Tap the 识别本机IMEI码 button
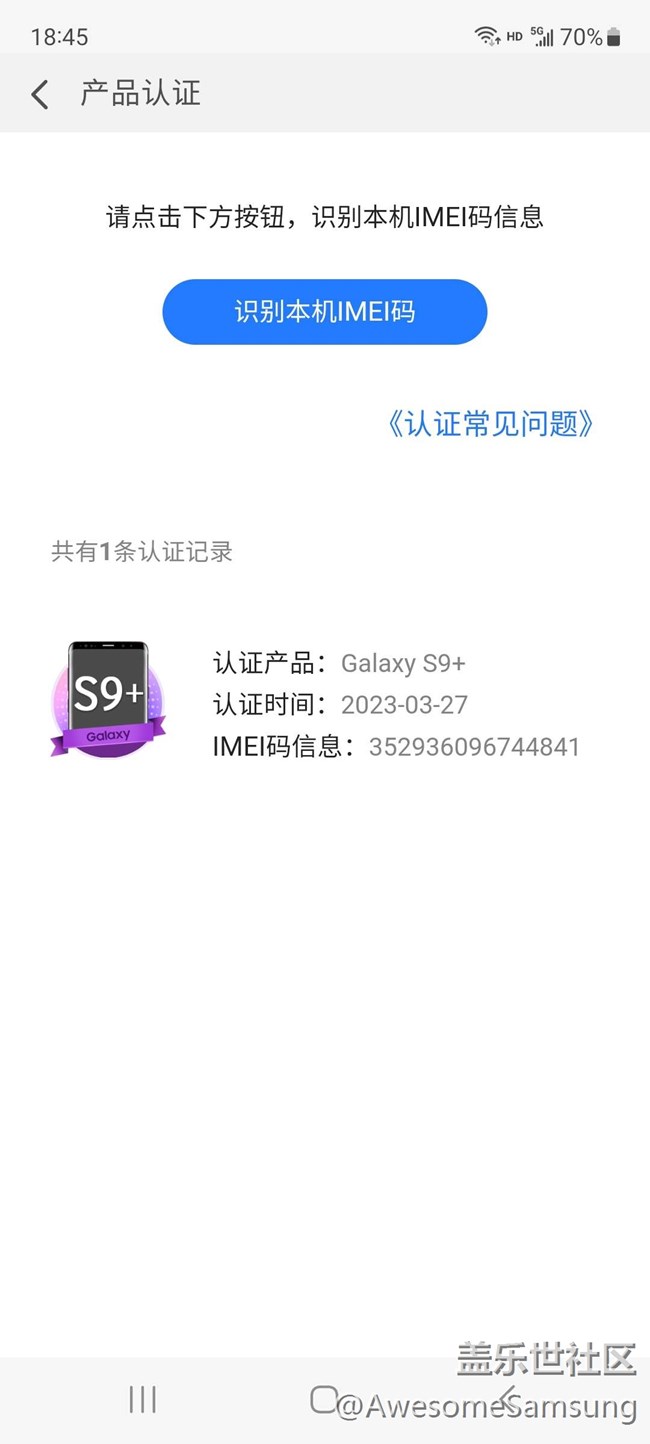The image size is (650, 1444). (x=325, y=312)
